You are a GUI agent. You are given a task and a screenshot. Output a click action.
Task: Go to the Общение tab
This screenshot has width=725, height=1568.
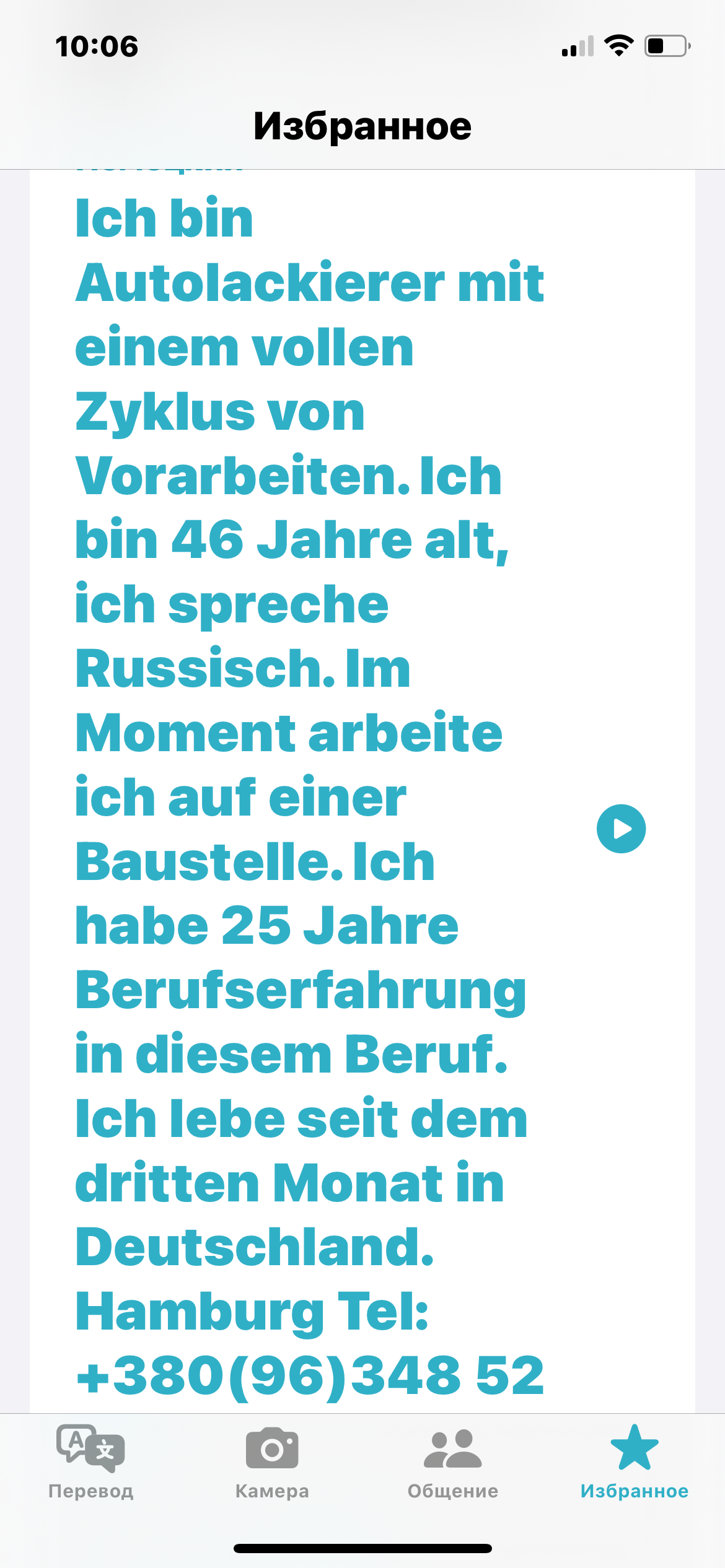click(x=453, y=1461)
